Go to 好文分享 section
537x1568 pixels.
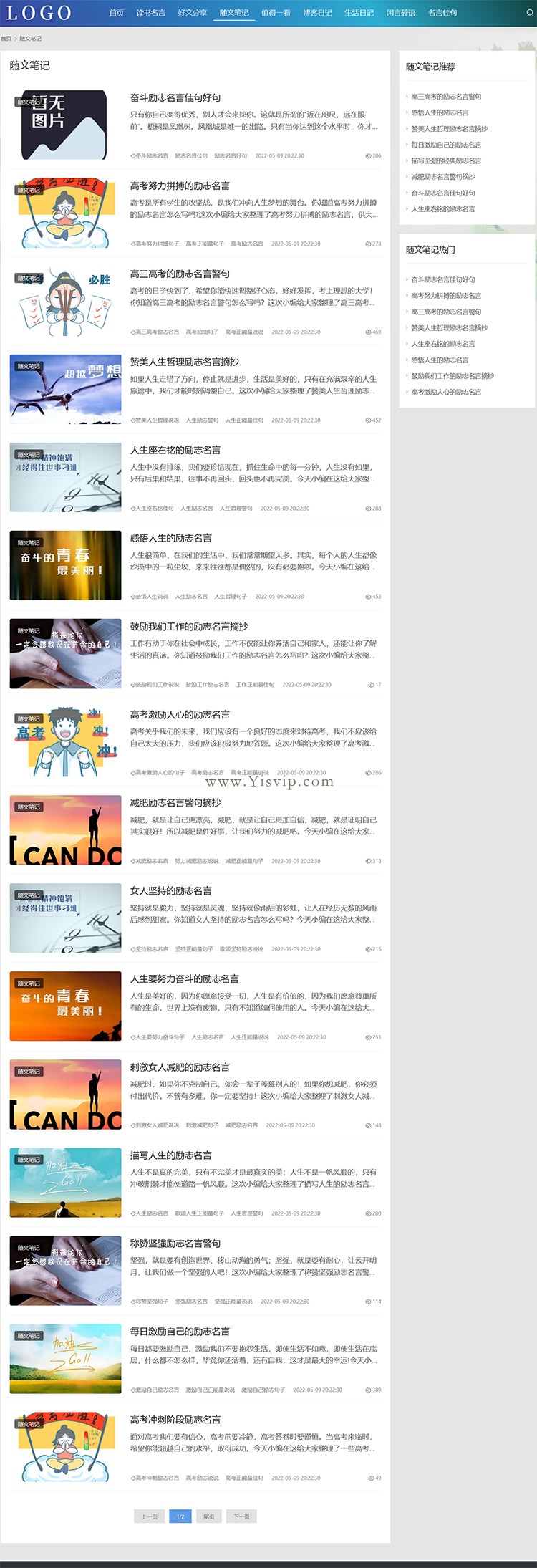(192, 12)
